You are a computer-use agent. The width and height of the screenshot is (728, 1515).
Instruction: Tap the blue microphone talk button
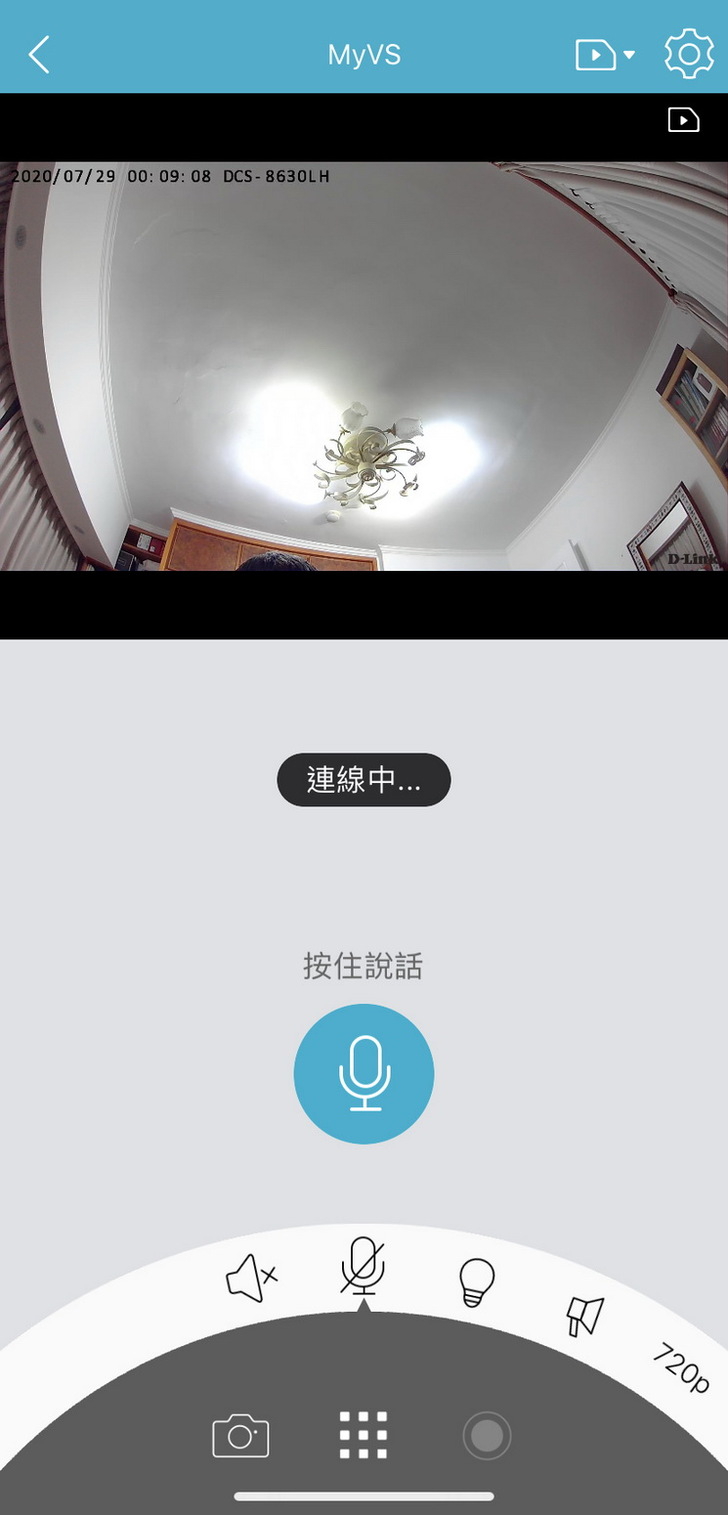[364, 1073]
